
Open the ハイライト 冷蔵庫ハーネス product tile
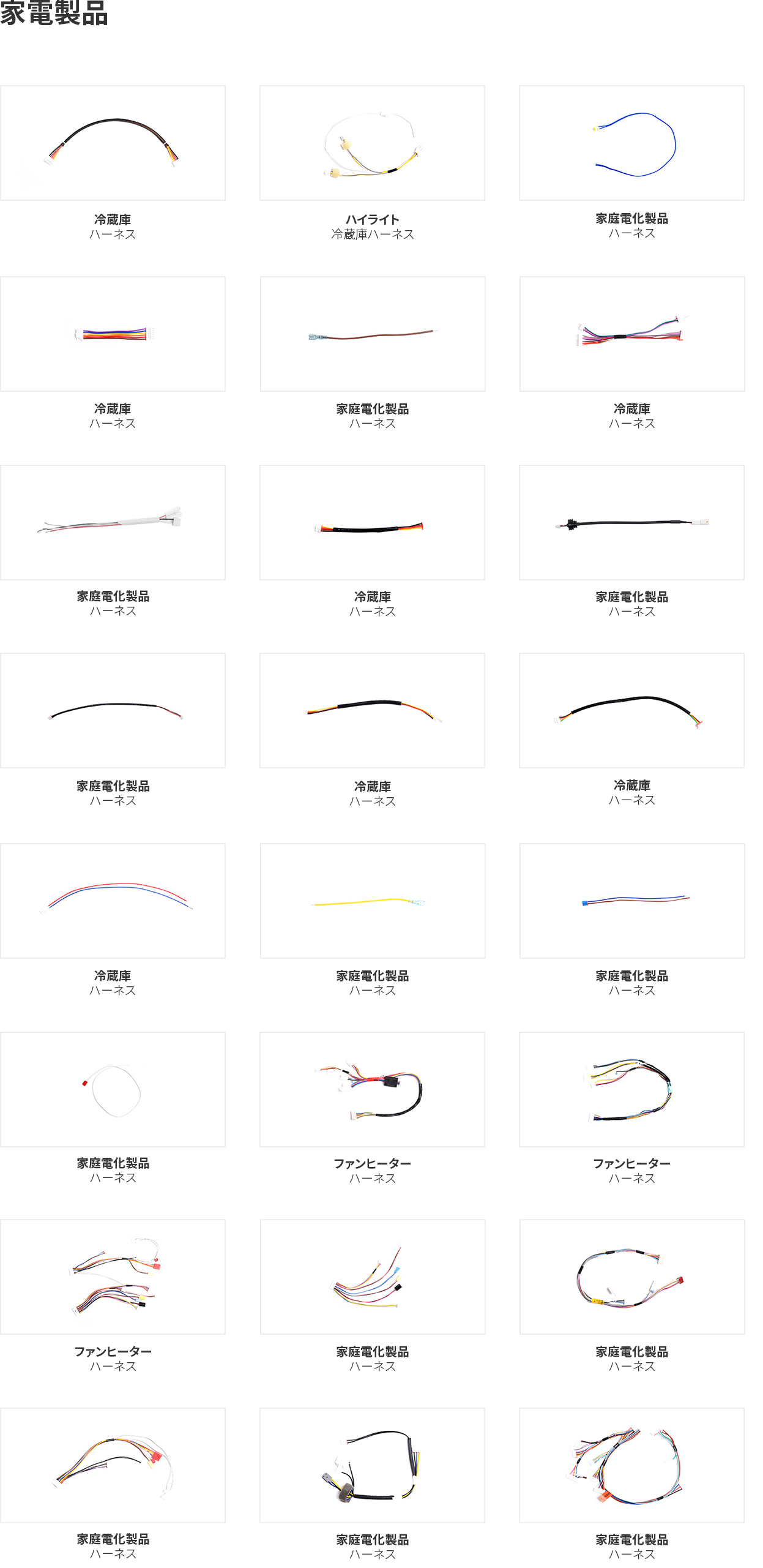pyautogui.click(x=372, y=143)
